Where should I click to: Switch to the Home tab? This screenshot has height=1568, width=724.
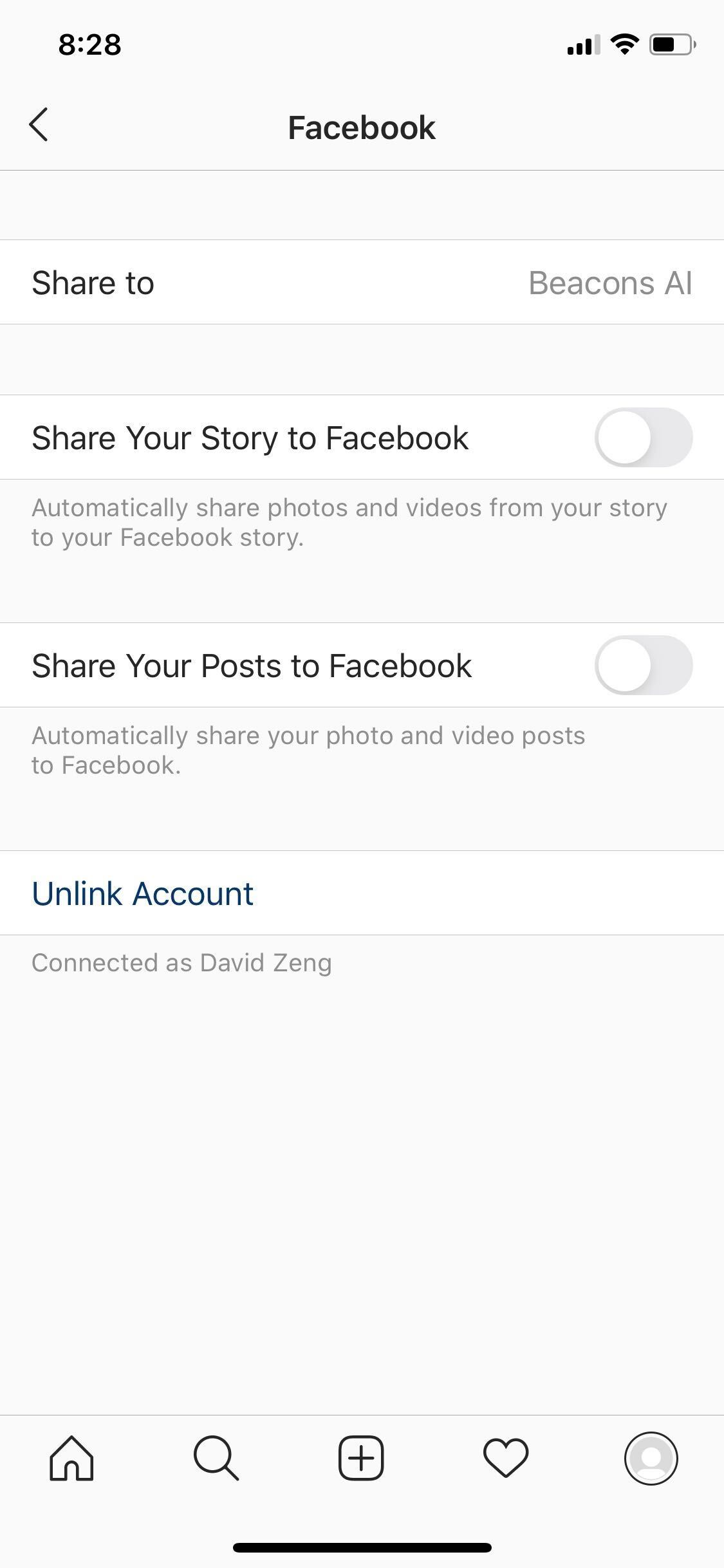(x=71, y=1459)
